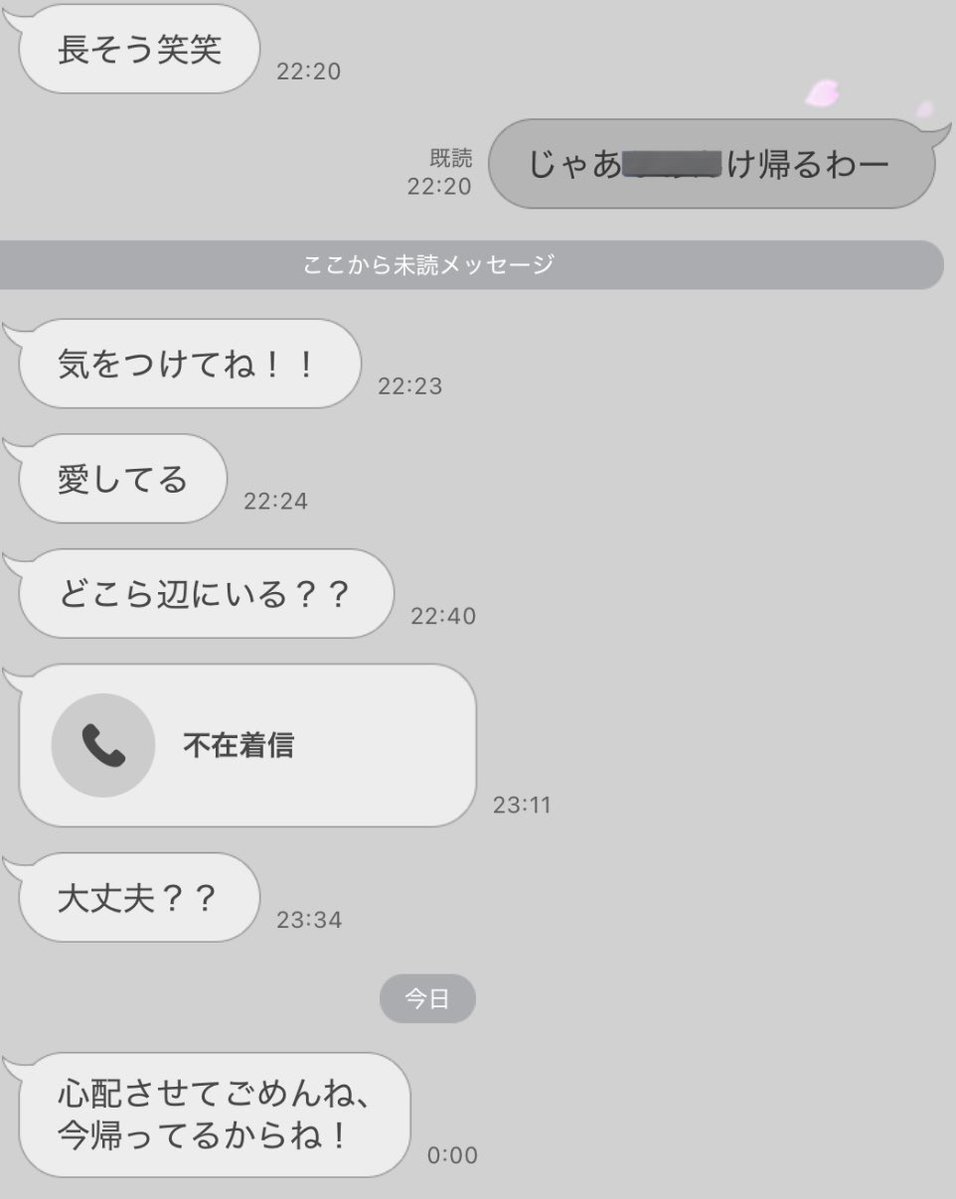The image size is (956, 1199).
Task: Tap the 不在着信 missed call bubble
Action: (x=246, y=745)
